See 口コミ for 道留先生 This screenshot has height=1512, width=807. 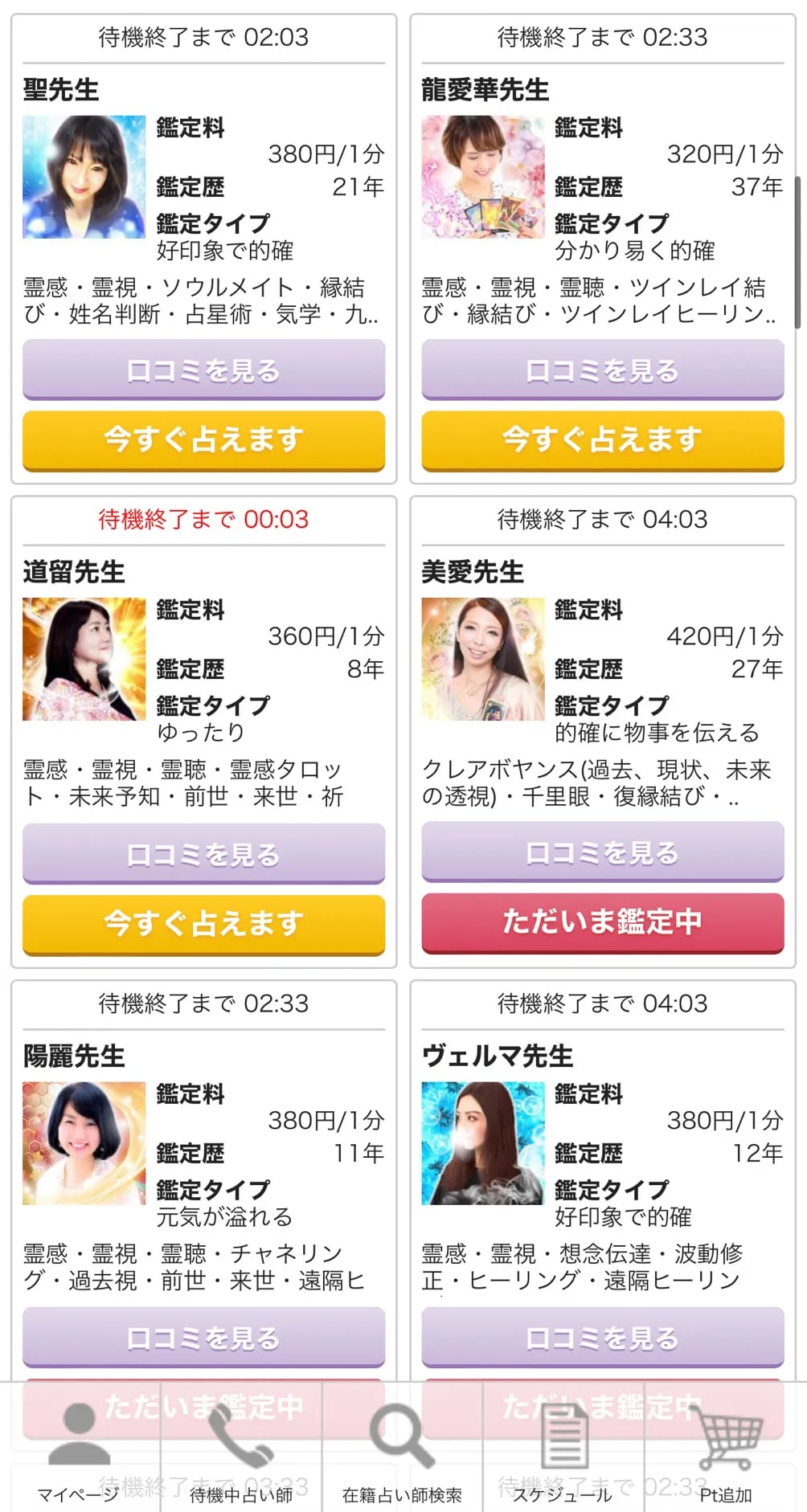[203, 854]
